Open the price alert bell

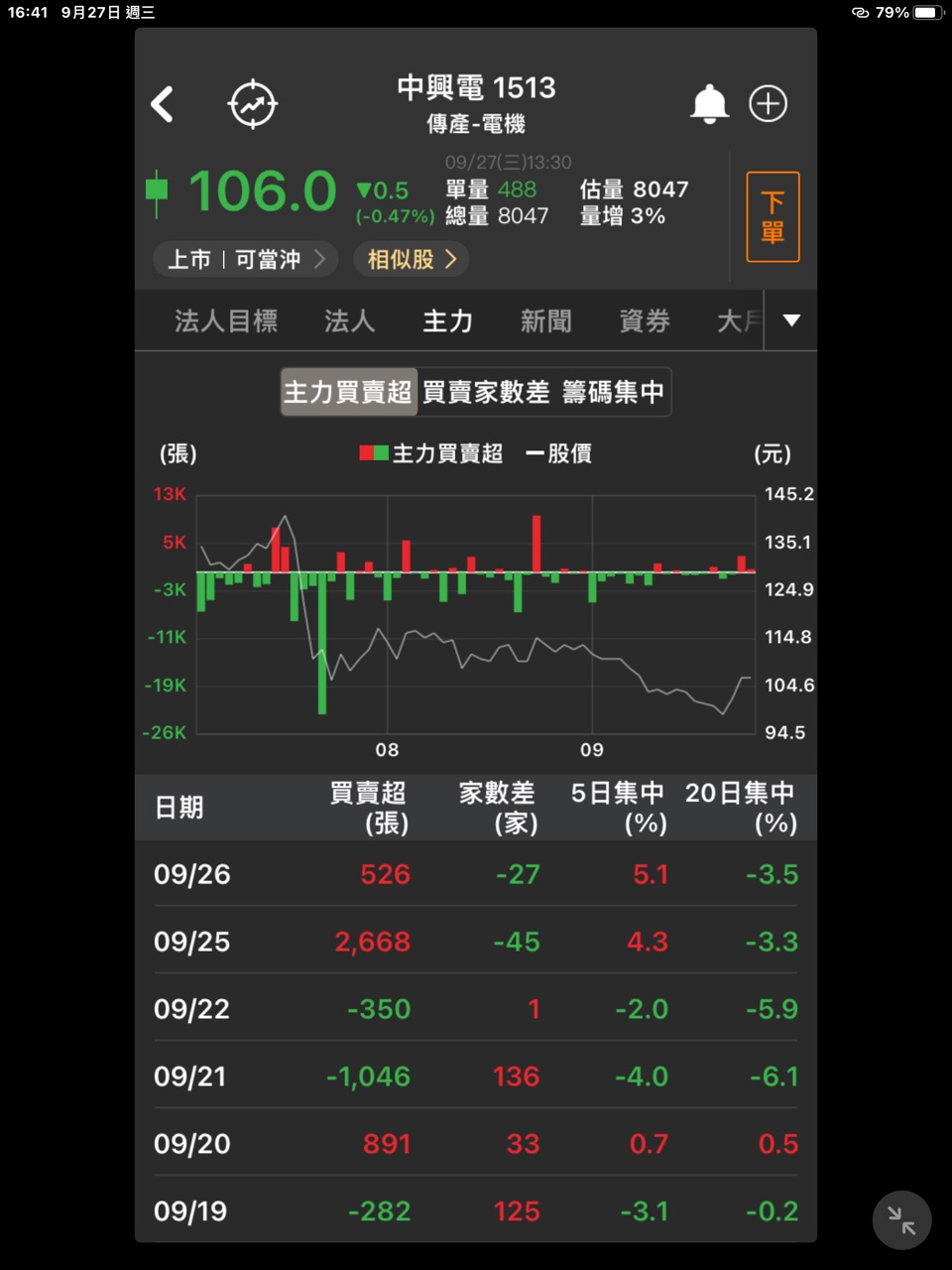pos(709,104)
